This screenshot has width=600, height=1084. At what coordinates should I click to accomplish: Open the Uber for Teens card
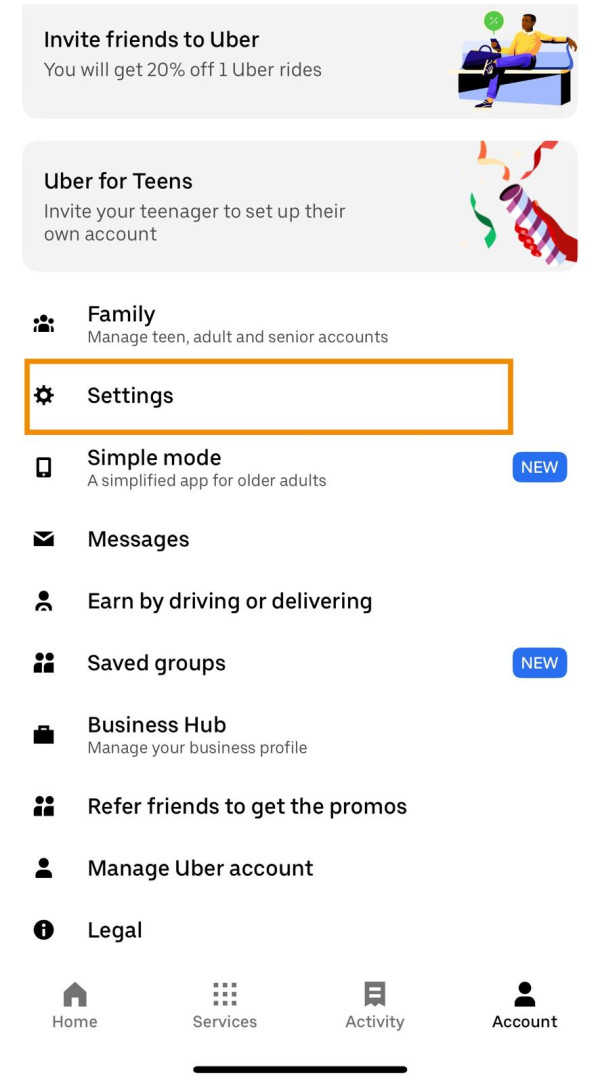point(299,206)
